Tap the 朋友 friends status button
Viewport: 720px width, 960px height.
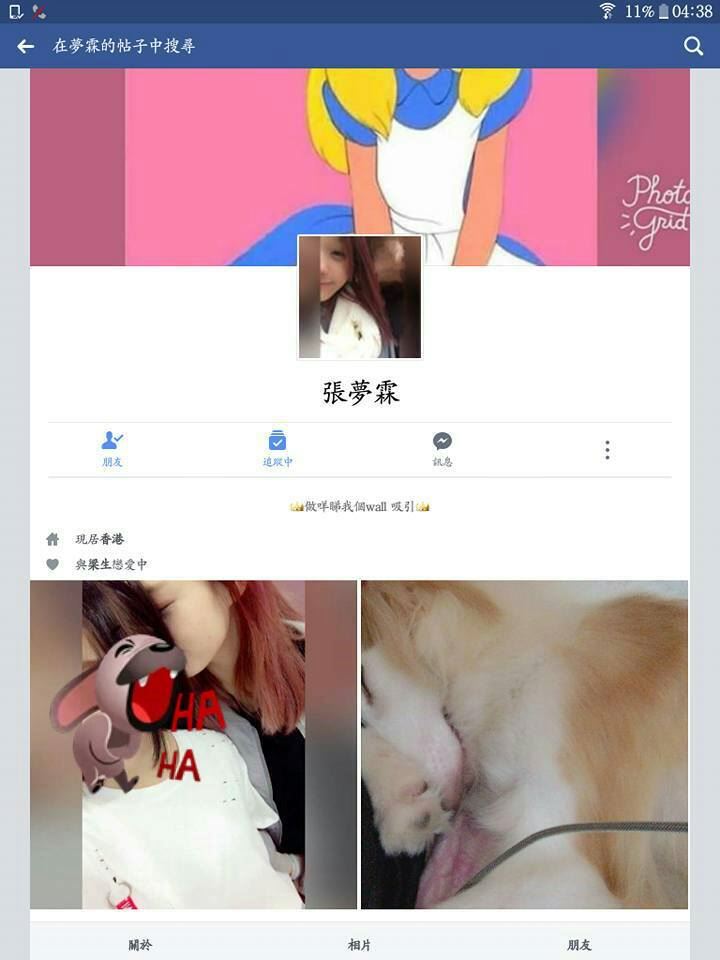(x=112, y=449)
